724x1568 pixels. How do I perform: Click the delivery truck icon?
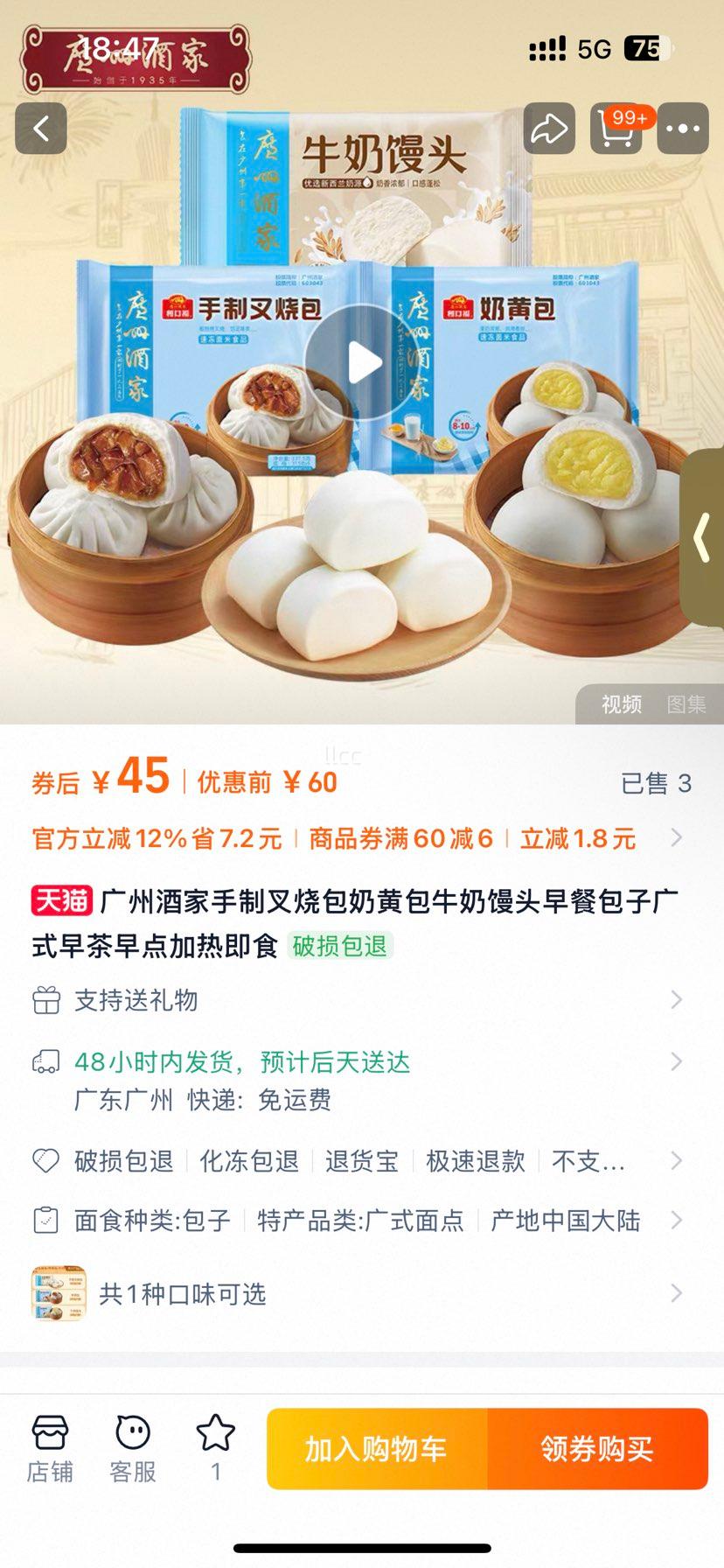click(43, 1062)
